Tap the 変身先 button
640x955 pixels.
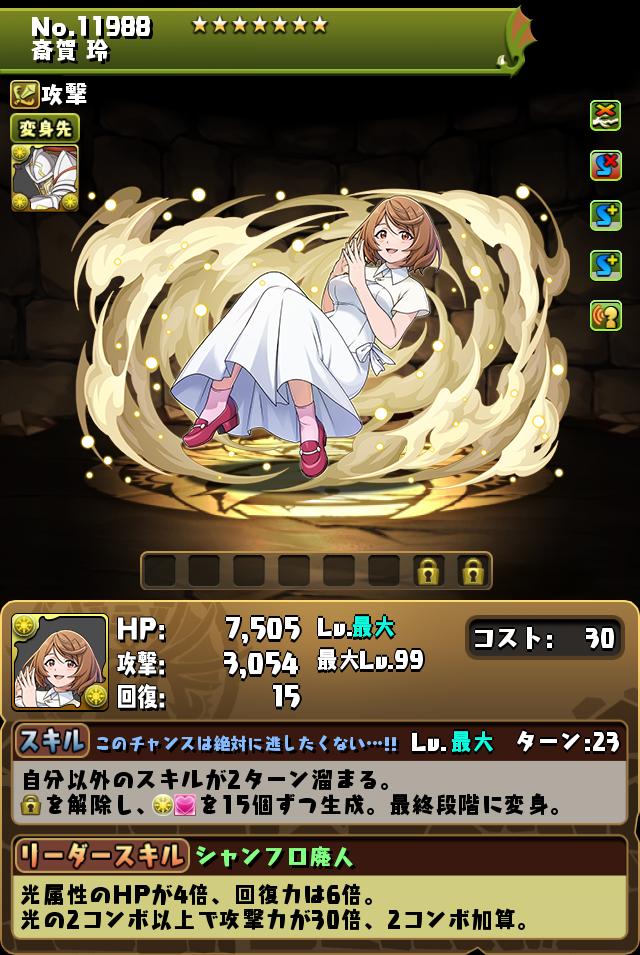point(44,128)
